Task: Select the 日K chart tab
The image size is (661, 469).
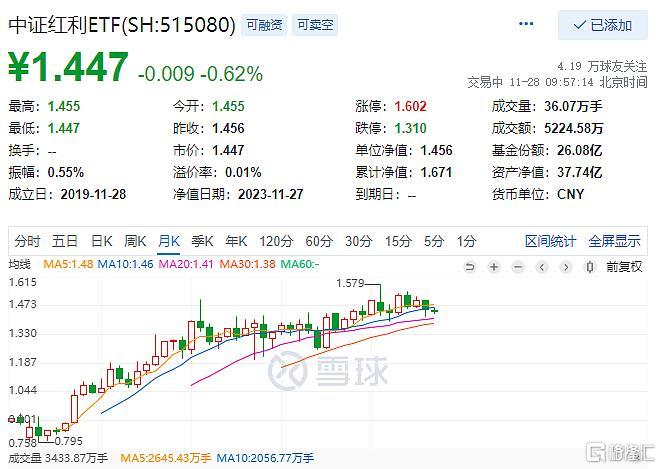Action: coord(101,241)
